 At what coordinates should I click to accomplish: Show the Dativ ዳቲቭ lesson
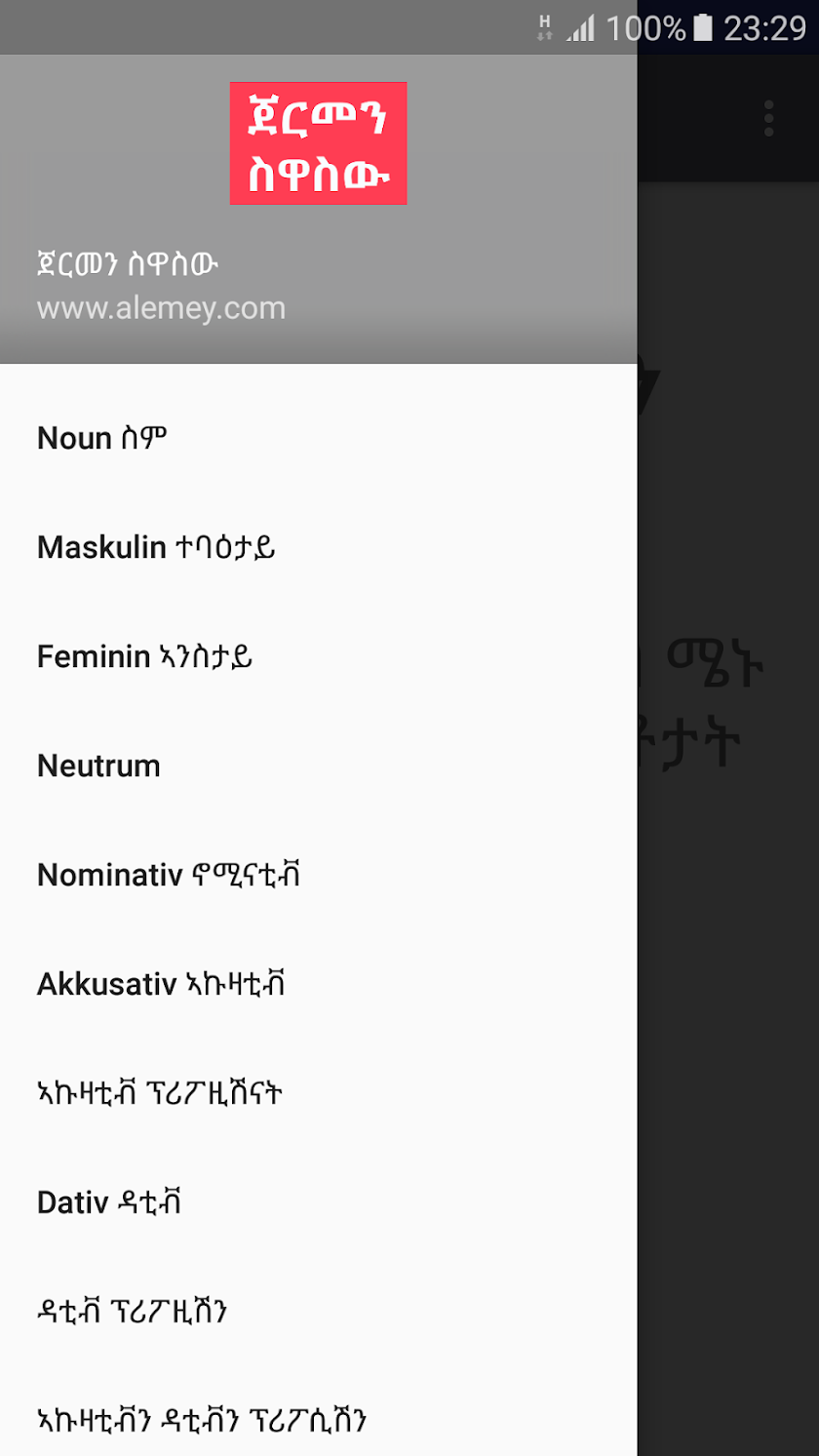109,1203
